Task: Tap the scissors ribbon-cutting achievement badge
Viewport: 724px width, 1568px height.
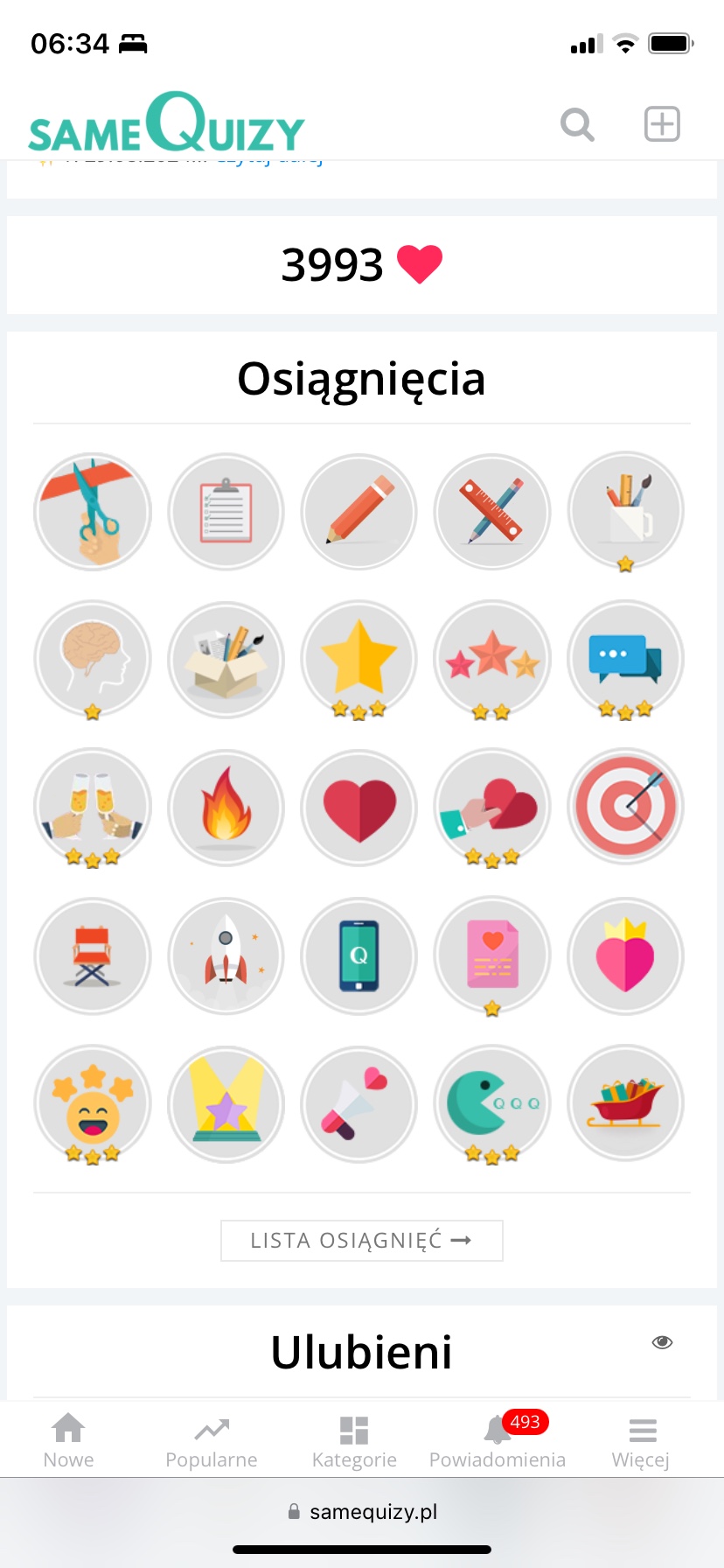Action: [93, 512]
